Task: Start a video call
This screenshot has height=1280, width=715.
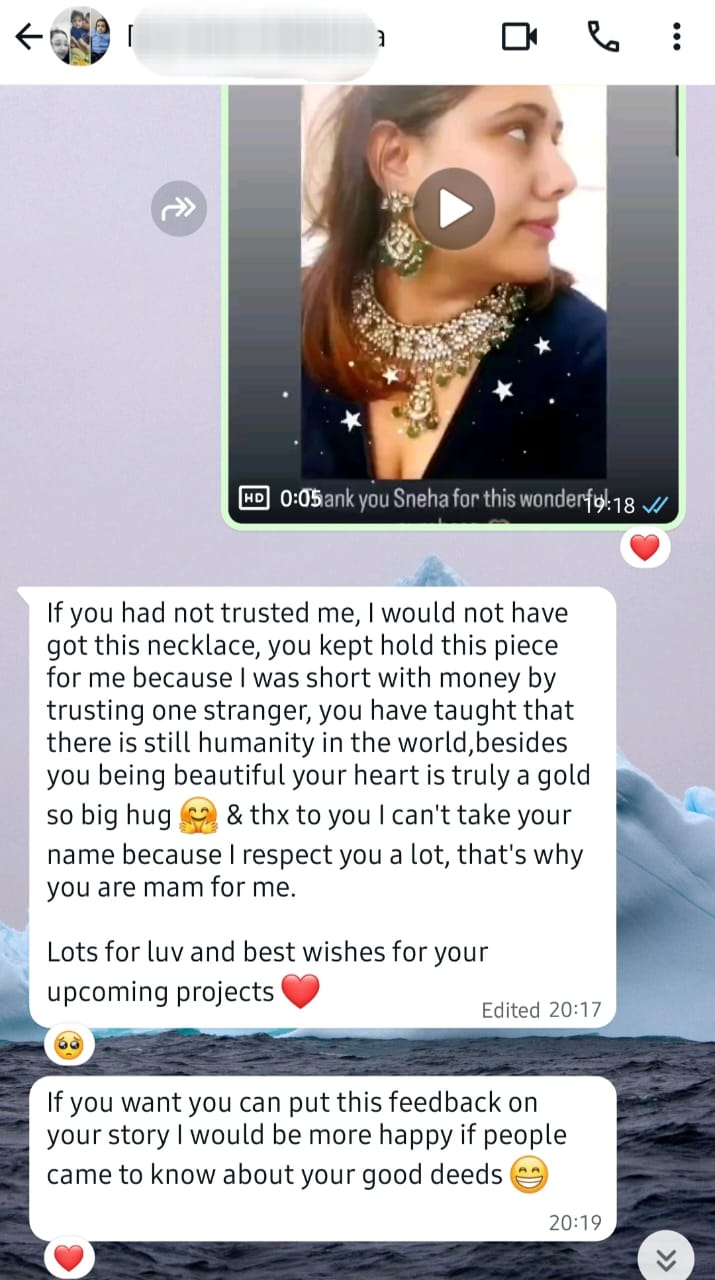Action: (519, 38)
